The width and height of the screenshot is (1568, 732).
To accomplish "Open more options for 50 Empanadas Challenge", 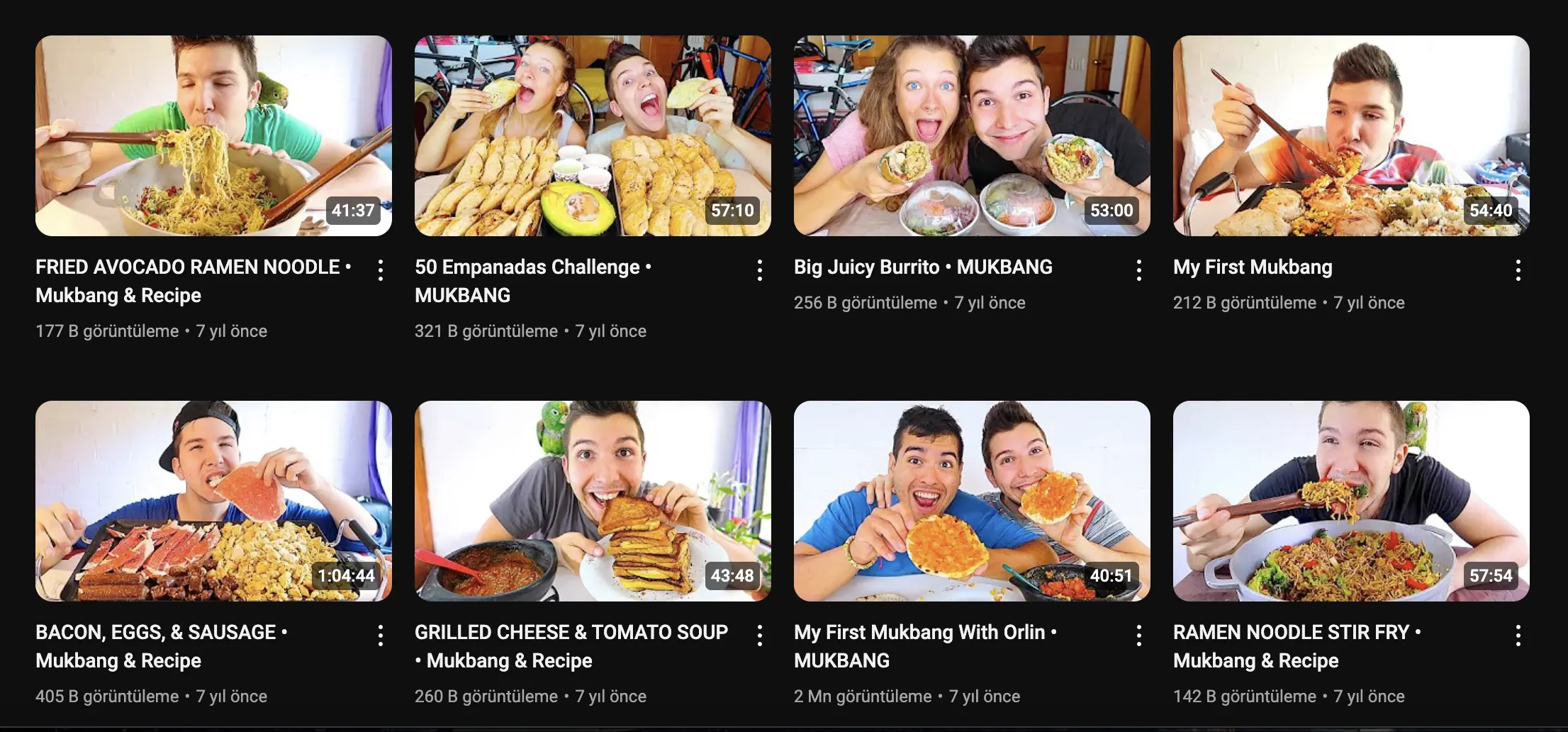I will (x=760, y=270).
